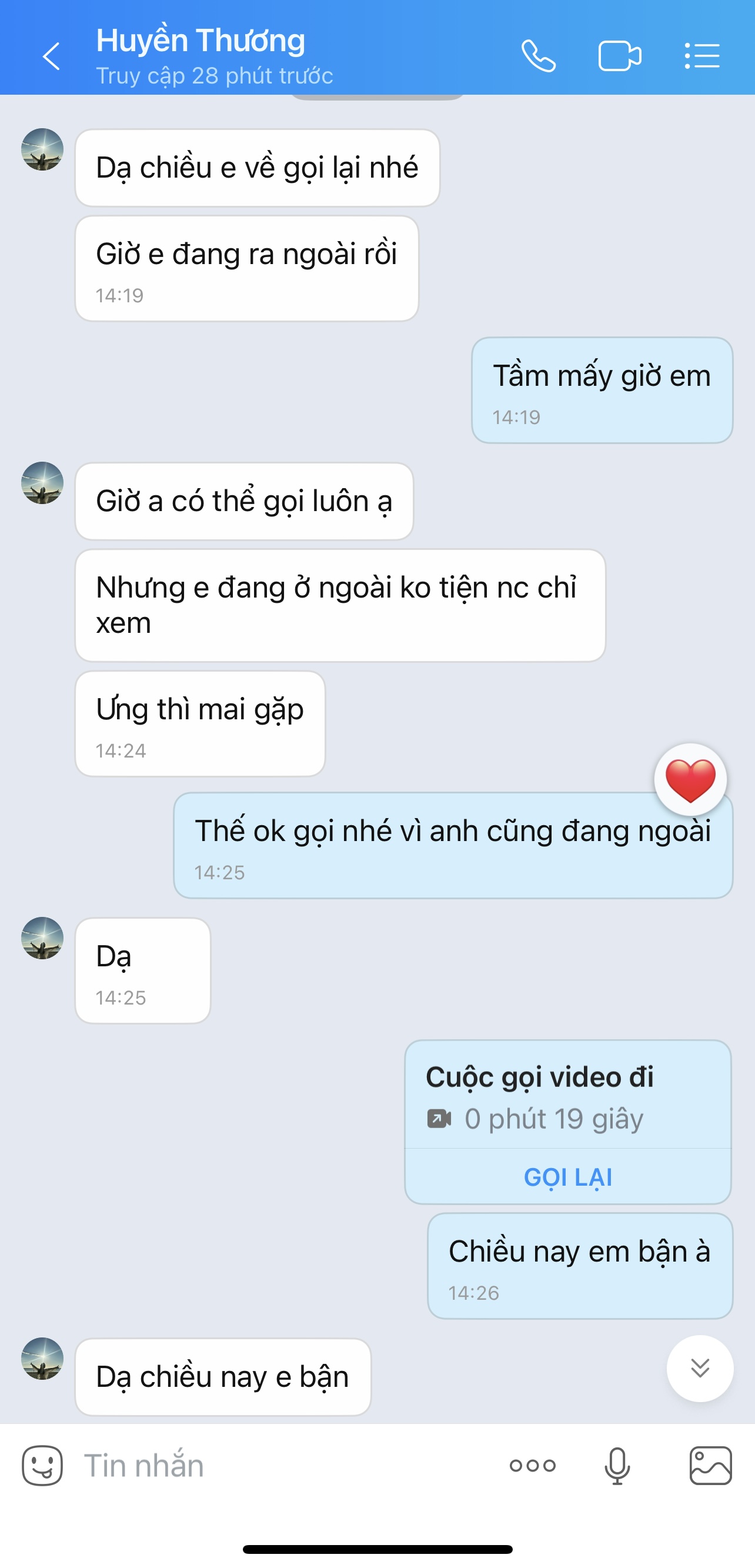Jump to the latest messages
755x1568 pixels.
[700, 1368]
